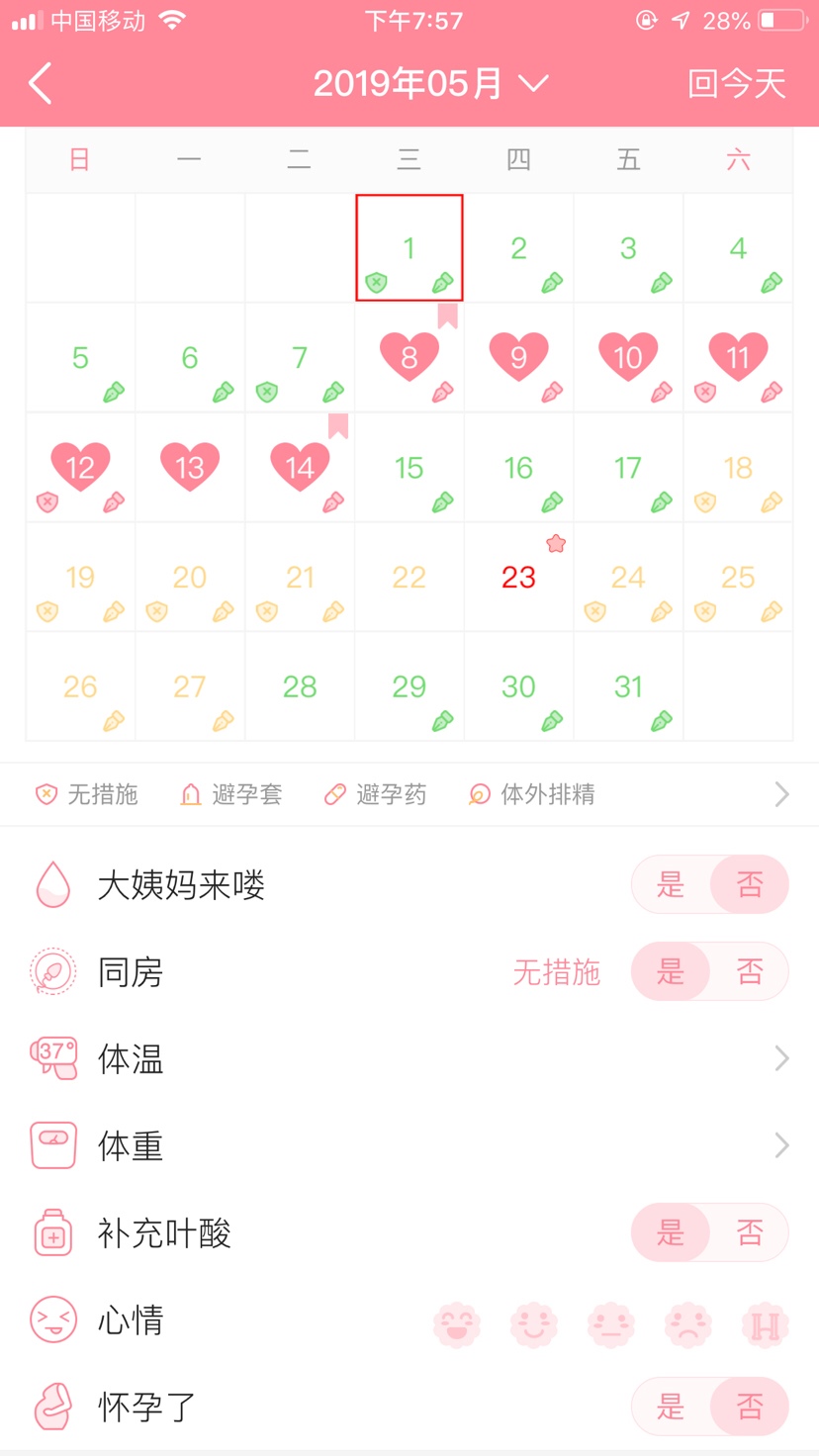Tap the 无措施 option next to 同房
This screenshot has height=1456, width=819.
556,972
